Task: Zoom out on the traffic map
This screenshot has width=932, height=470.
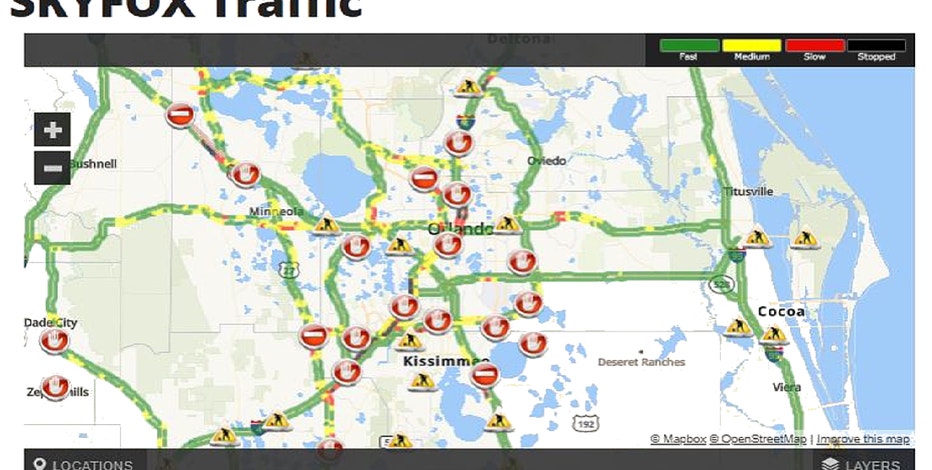Action: click(x=52, y=168)
